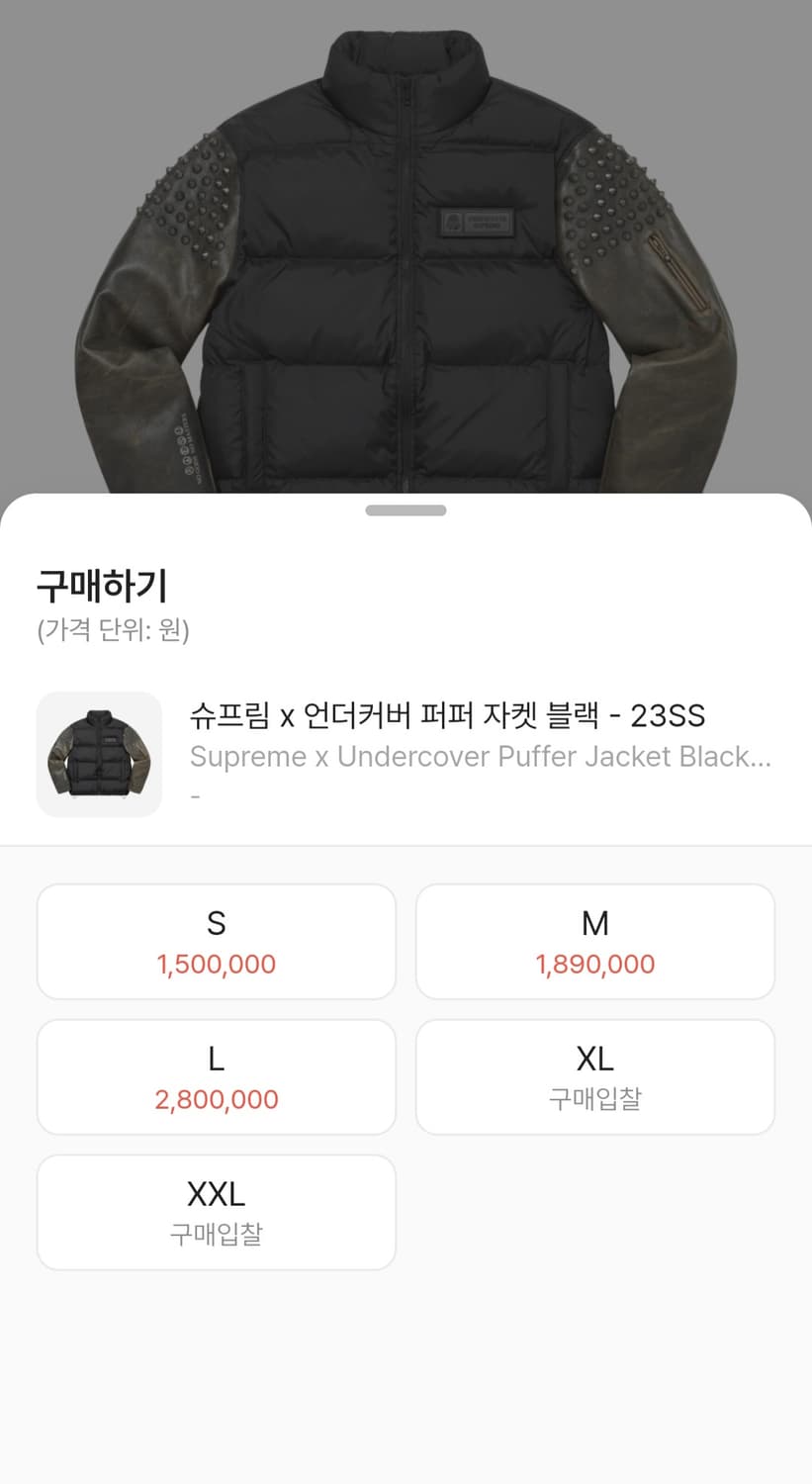The width and height of the screenshot is (812, 1484).
Task: Click the price 2,800,000 text
Action: tap(216, 1099)
